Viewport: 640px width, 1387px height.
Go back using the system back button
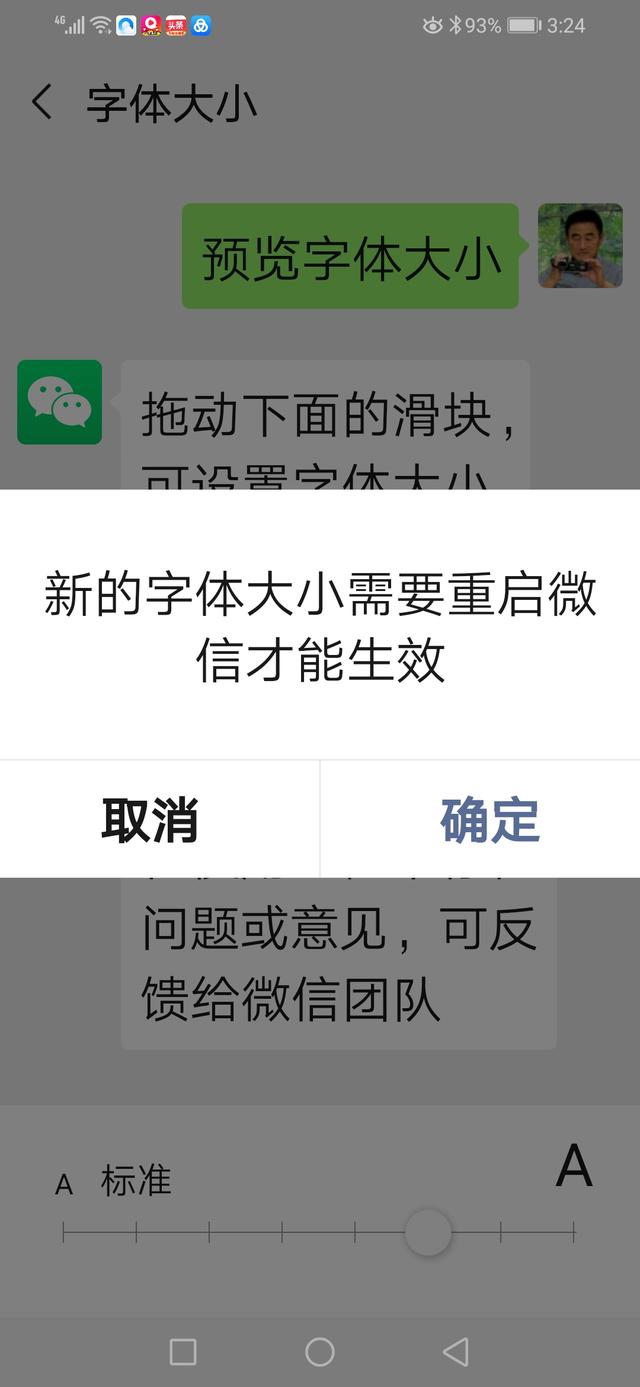click(x=455, y=1352)
